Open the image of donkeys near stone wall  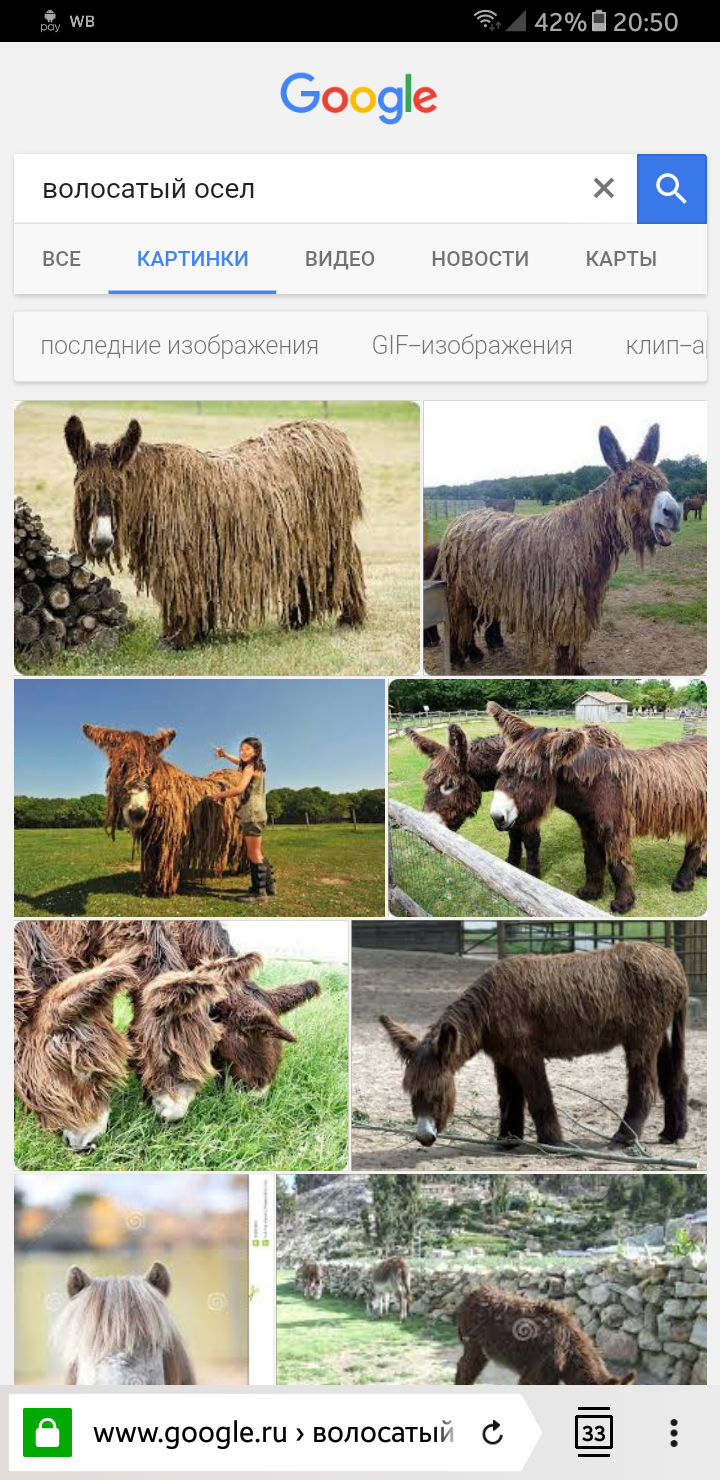point(492,1280)
